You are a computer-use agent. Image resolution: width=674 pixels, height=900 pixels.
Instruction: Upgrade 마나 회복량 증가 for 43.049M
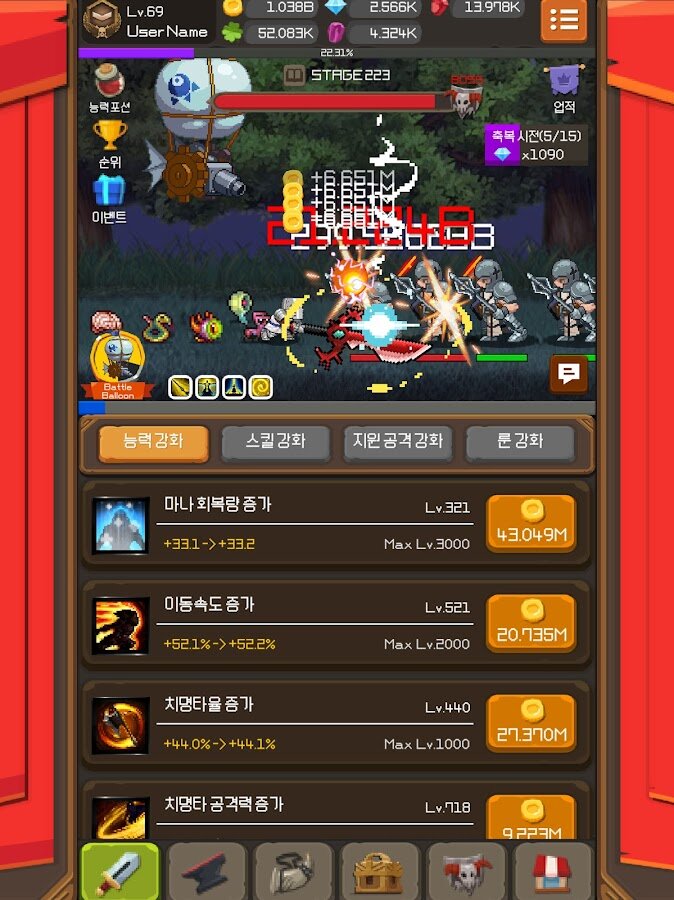coord(531,523)
